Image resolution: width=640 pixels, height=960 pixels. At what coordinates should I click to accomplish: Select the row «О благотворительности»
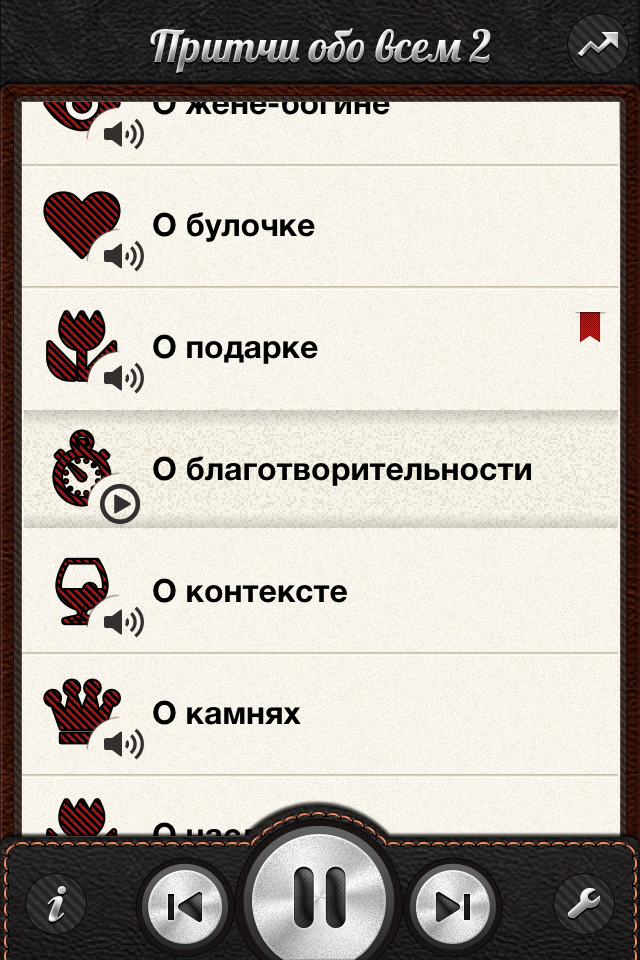point(341,469)
